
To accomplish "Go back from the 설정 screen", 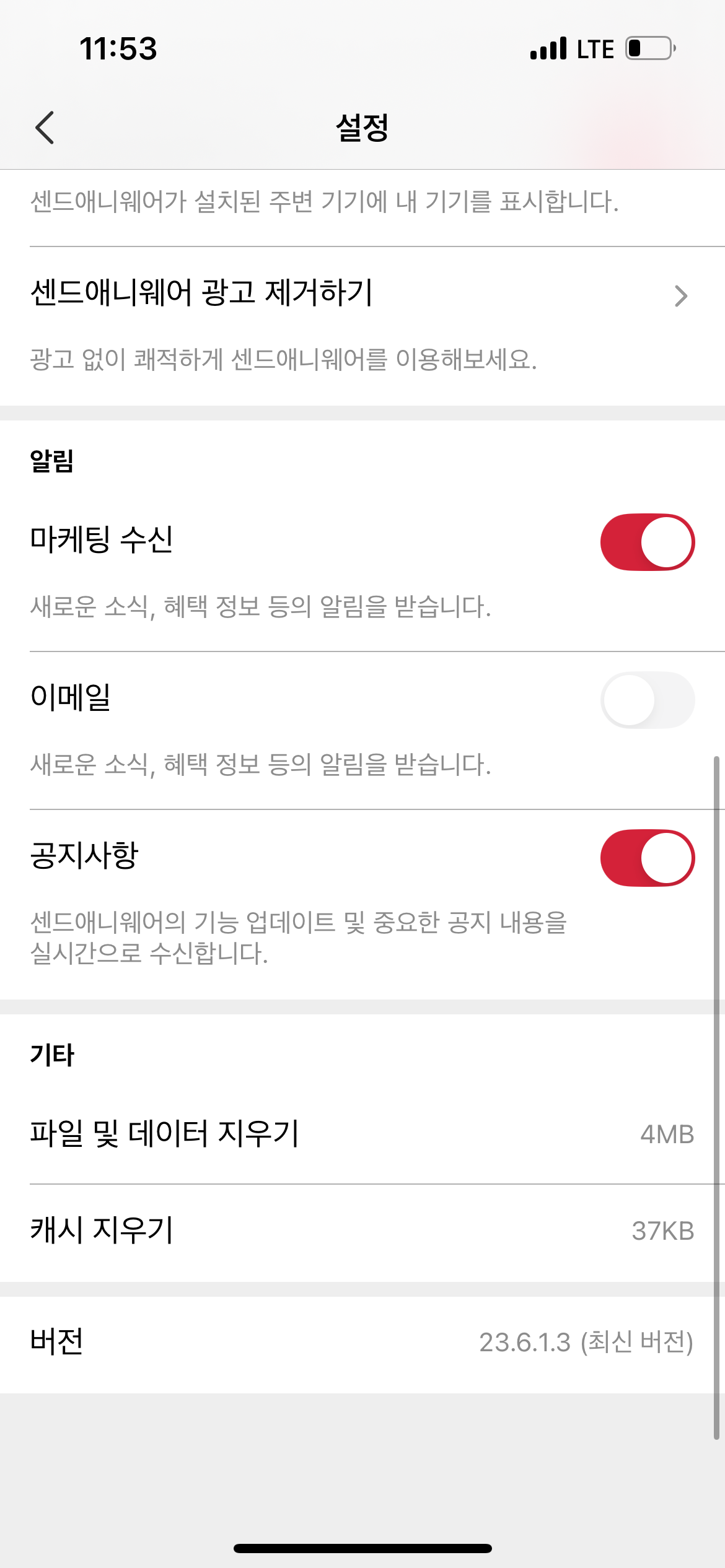I will pos(45,128).
